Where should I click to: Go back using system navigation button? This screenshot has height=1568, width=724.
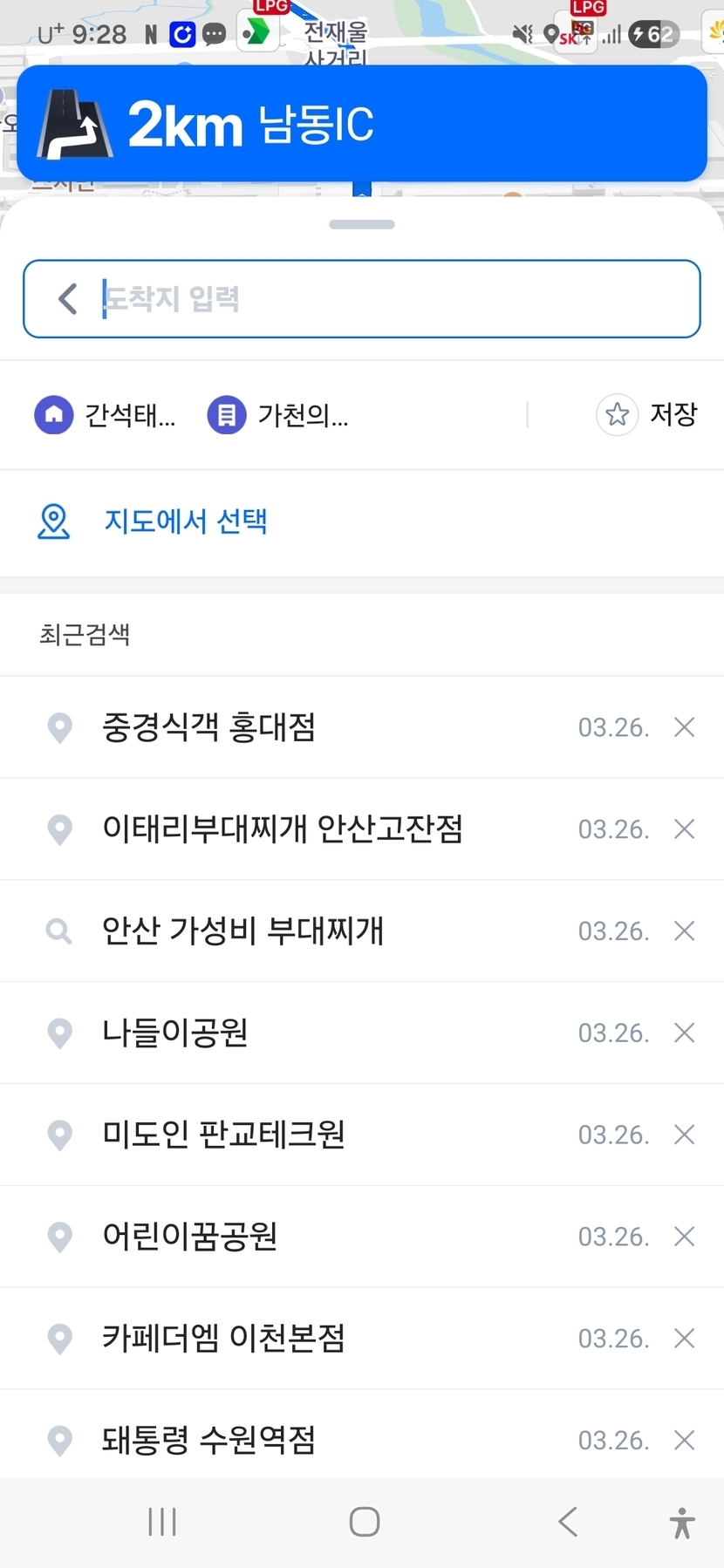[568, 1522]
